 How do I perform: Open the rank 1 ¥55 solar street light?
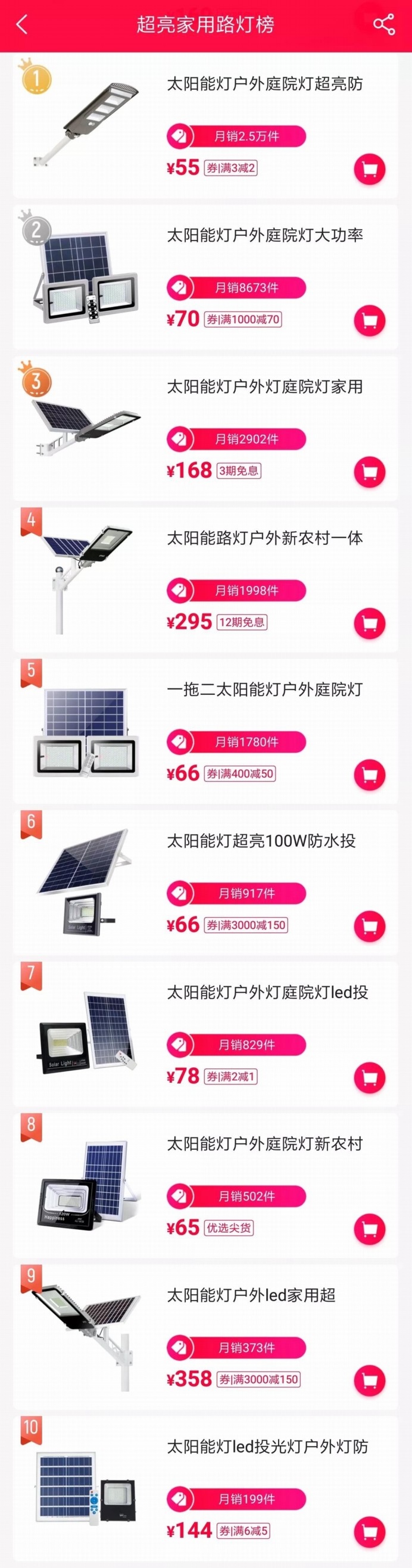tap(264, 84)
